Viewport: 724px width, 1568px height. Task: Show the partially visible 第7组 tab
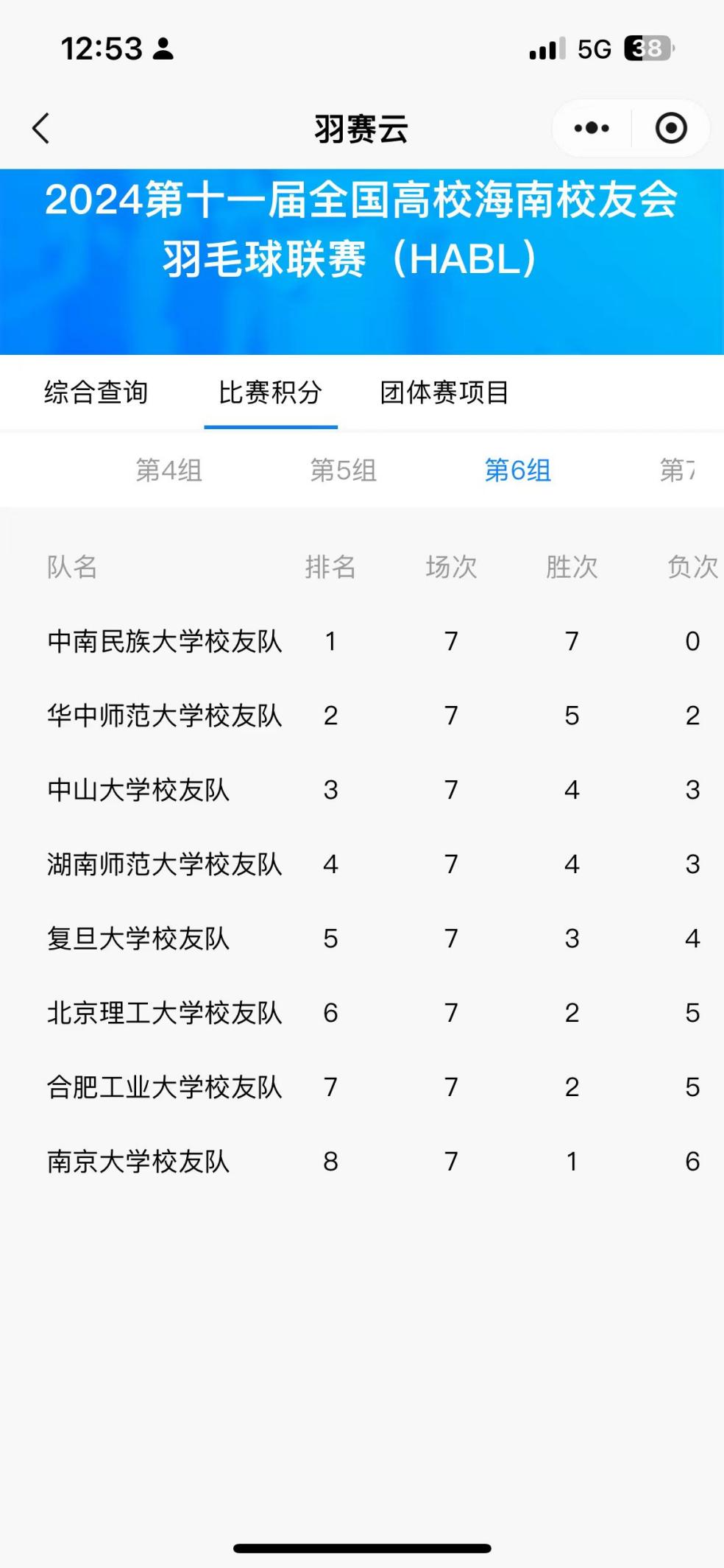pos(677,470)
